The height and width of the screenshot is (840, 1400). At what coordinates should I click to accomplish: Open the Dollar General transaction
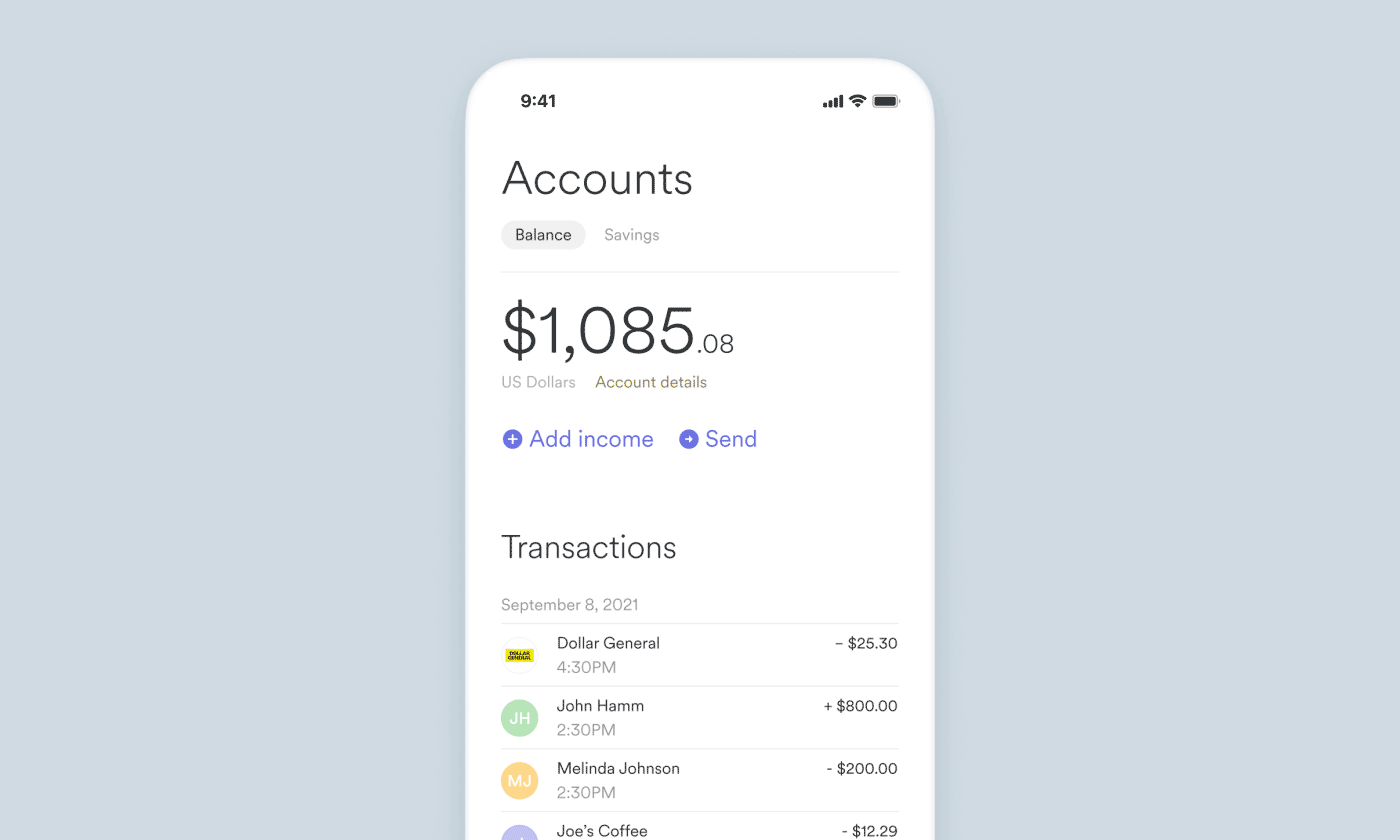tap(698, 655)
